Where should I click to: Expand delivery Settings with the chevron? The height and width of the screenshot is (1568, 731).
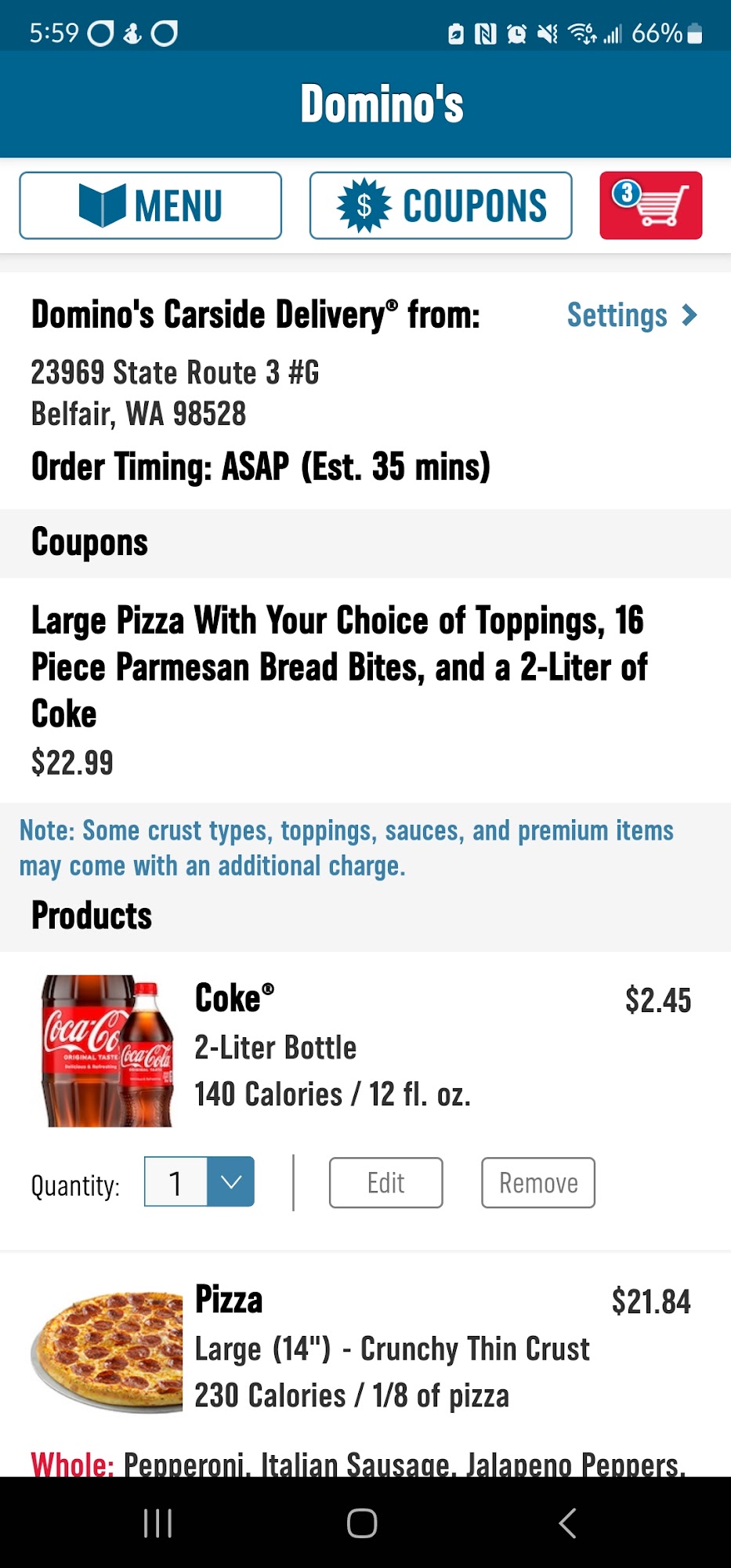coord(689,315)
